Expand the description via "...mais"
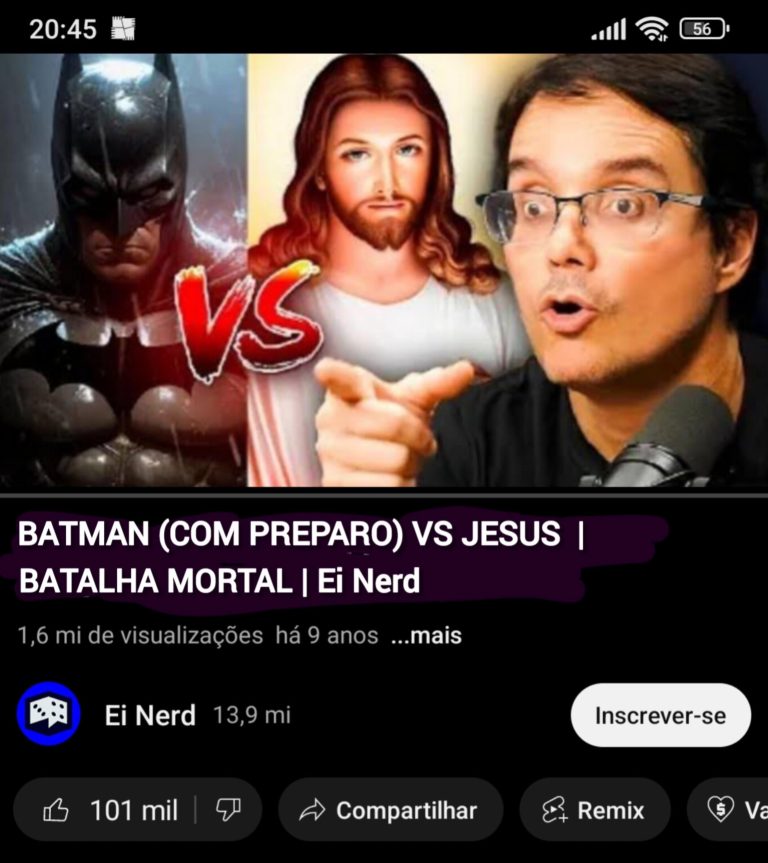Viewport: 768px width, 863px height. [x=426, y=636]
